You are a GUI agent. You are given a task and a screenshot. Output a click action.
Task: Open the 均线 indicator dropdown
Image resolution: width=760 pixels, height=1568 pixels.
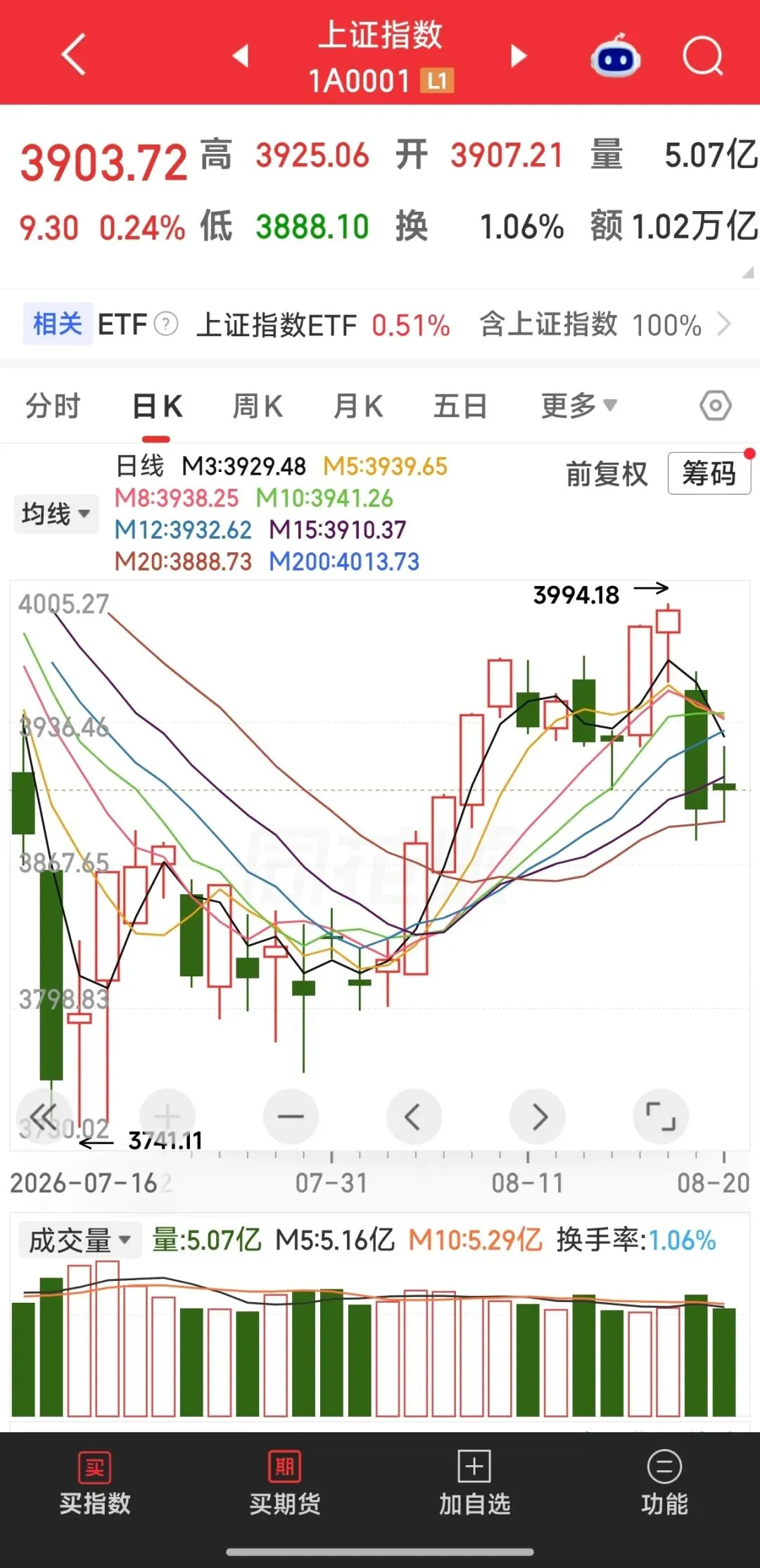click(56, 514)
